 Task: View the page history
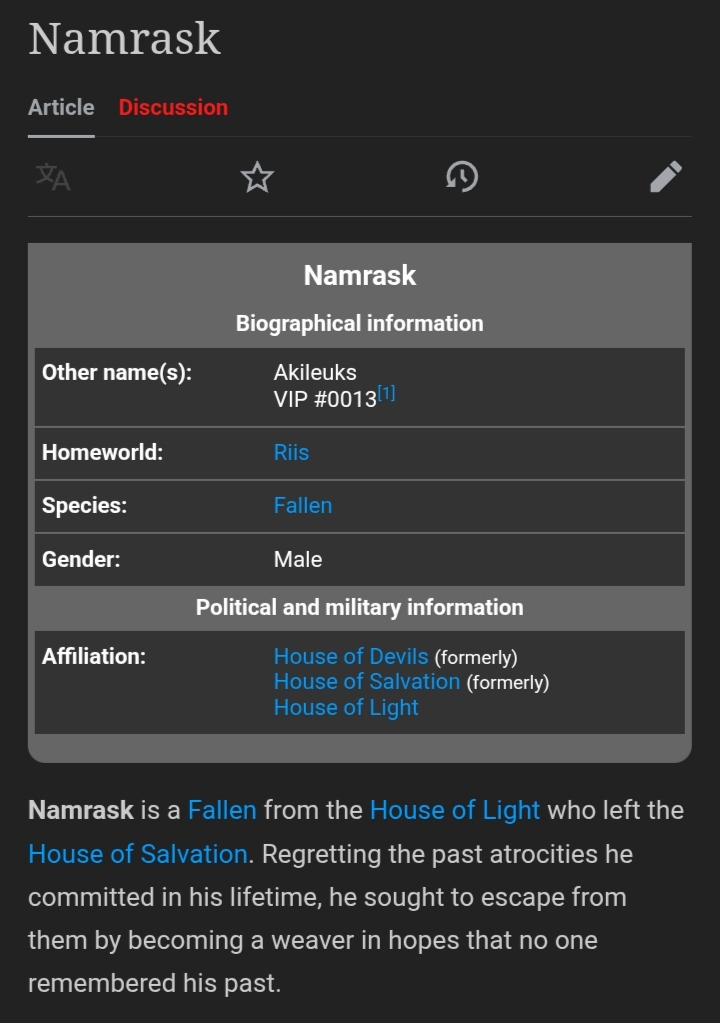tap(461, 177)
